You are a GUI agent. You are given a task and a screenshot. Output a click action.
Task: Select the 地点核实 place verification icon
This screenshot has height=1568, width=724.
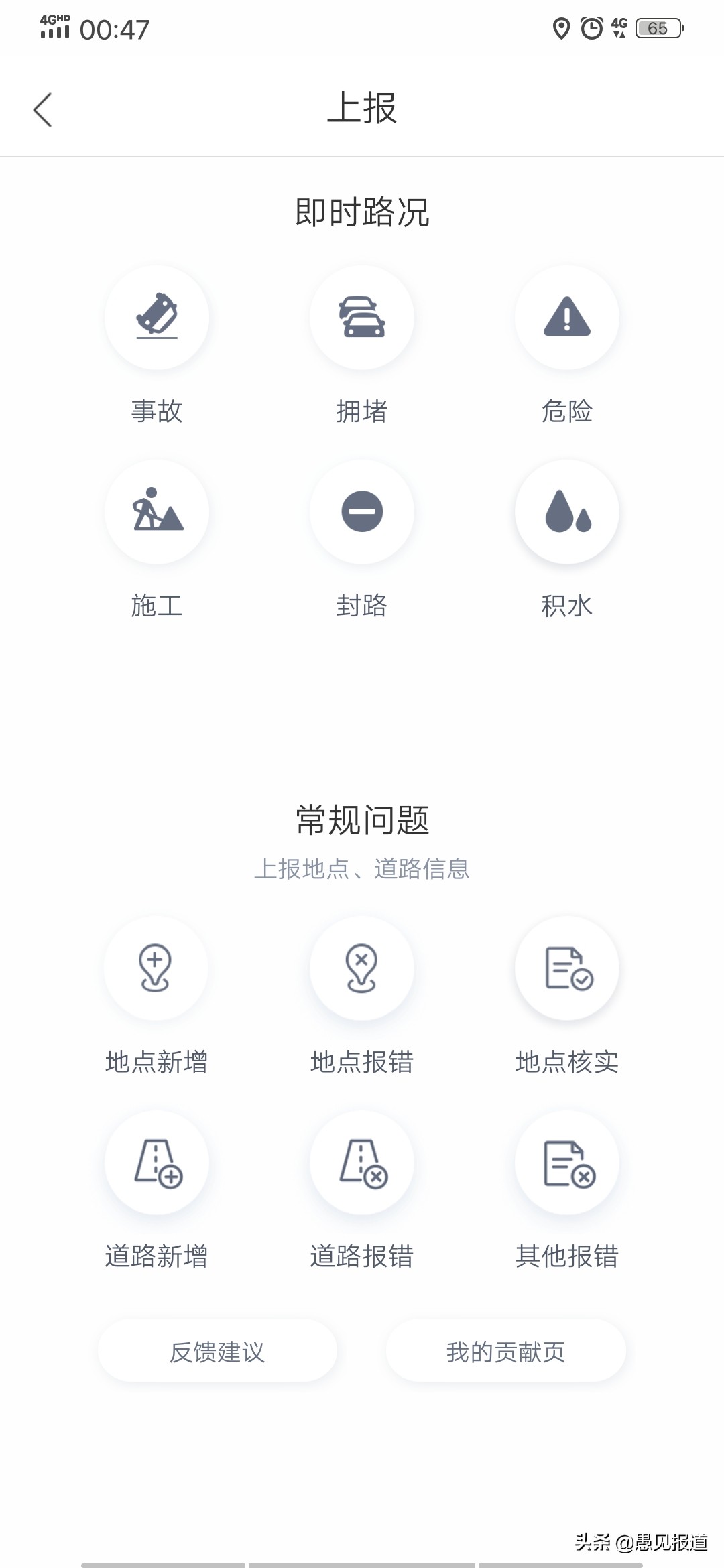pos(567,968)
